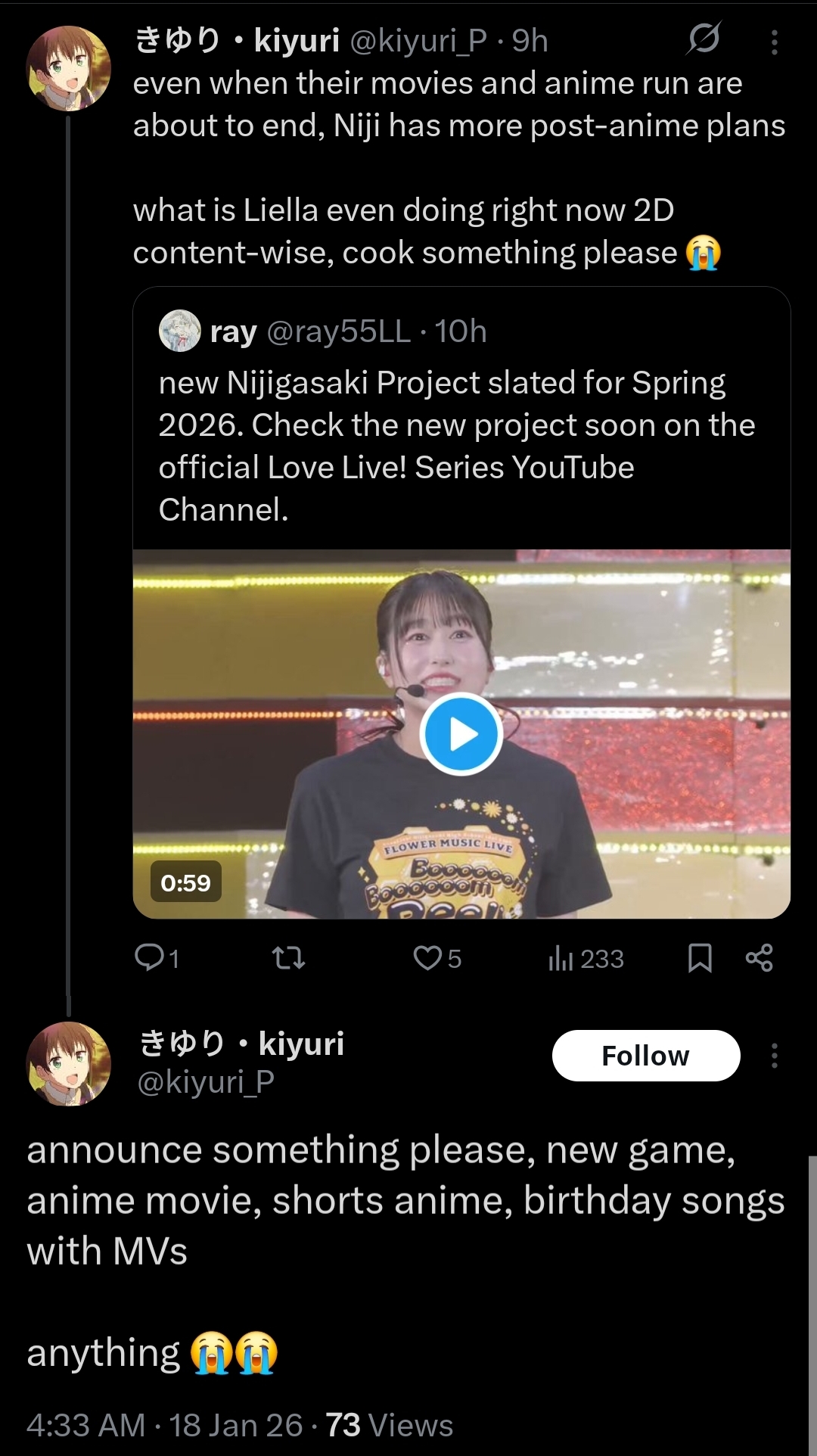Reply to the first kiyuri post
The image size is (817, 1456).
point(150,958)
